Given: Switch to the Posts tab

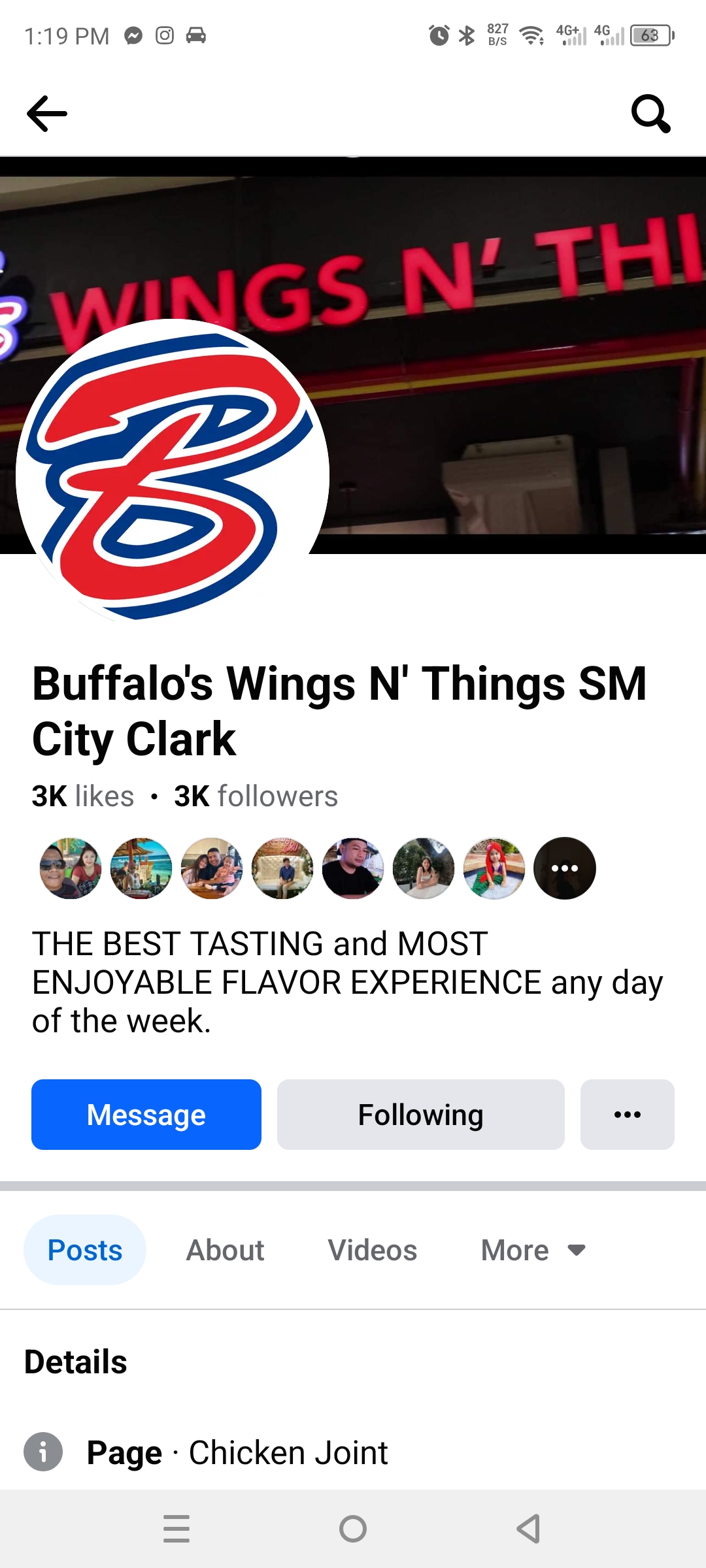Looking at the screenshot, I should point(85,1250).
